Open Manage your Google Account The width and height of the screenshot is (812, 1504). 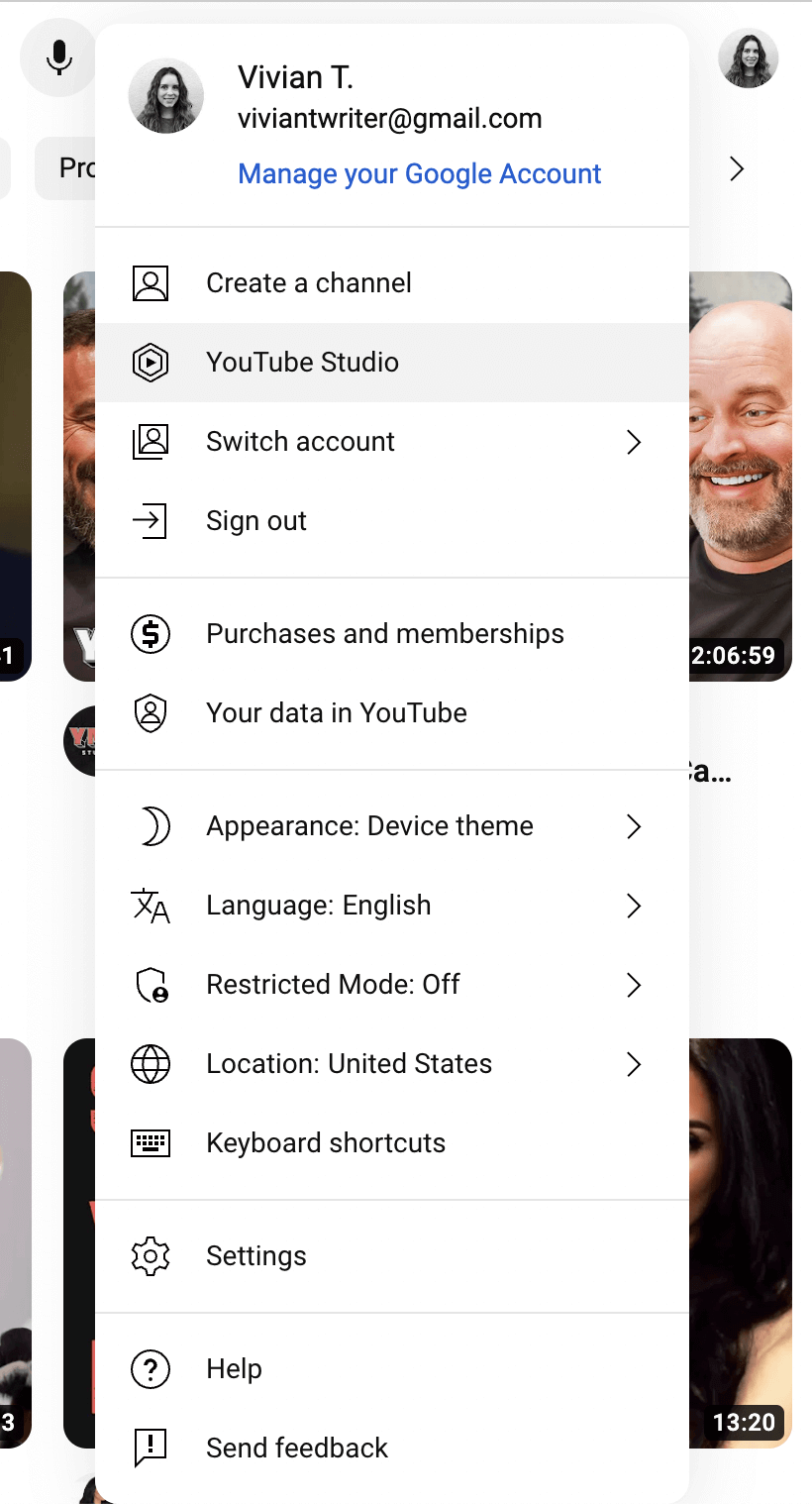coord(419,173)
